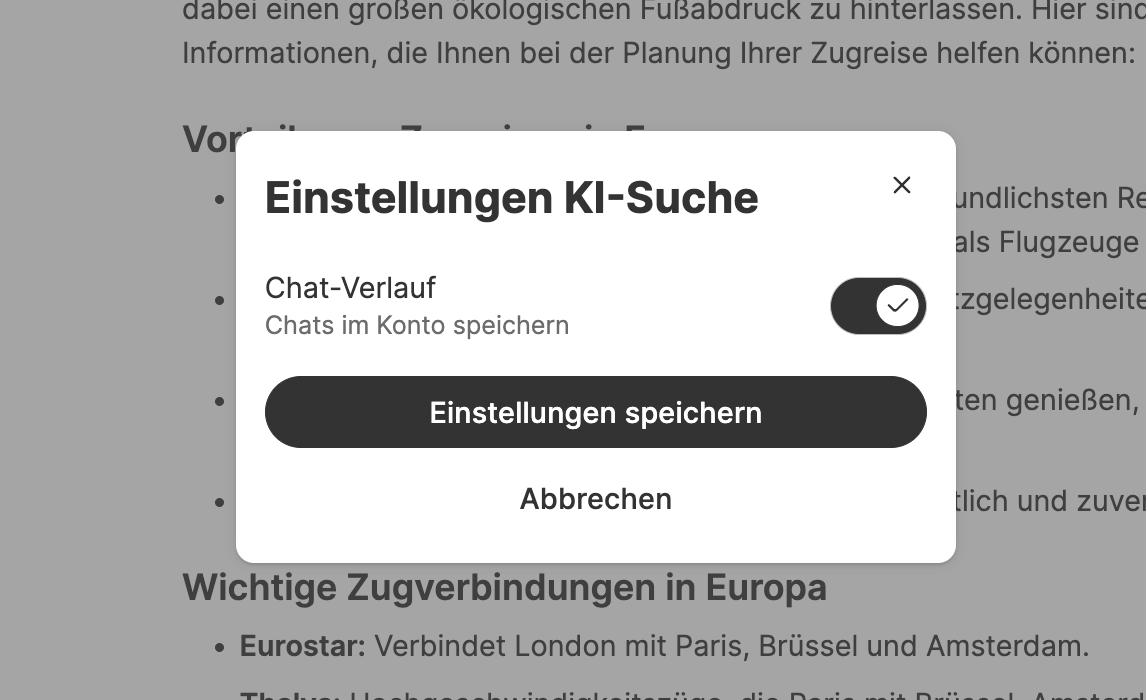Tap Einstellungen speichern button
The image size is (1146, 700).
[595, 412]
